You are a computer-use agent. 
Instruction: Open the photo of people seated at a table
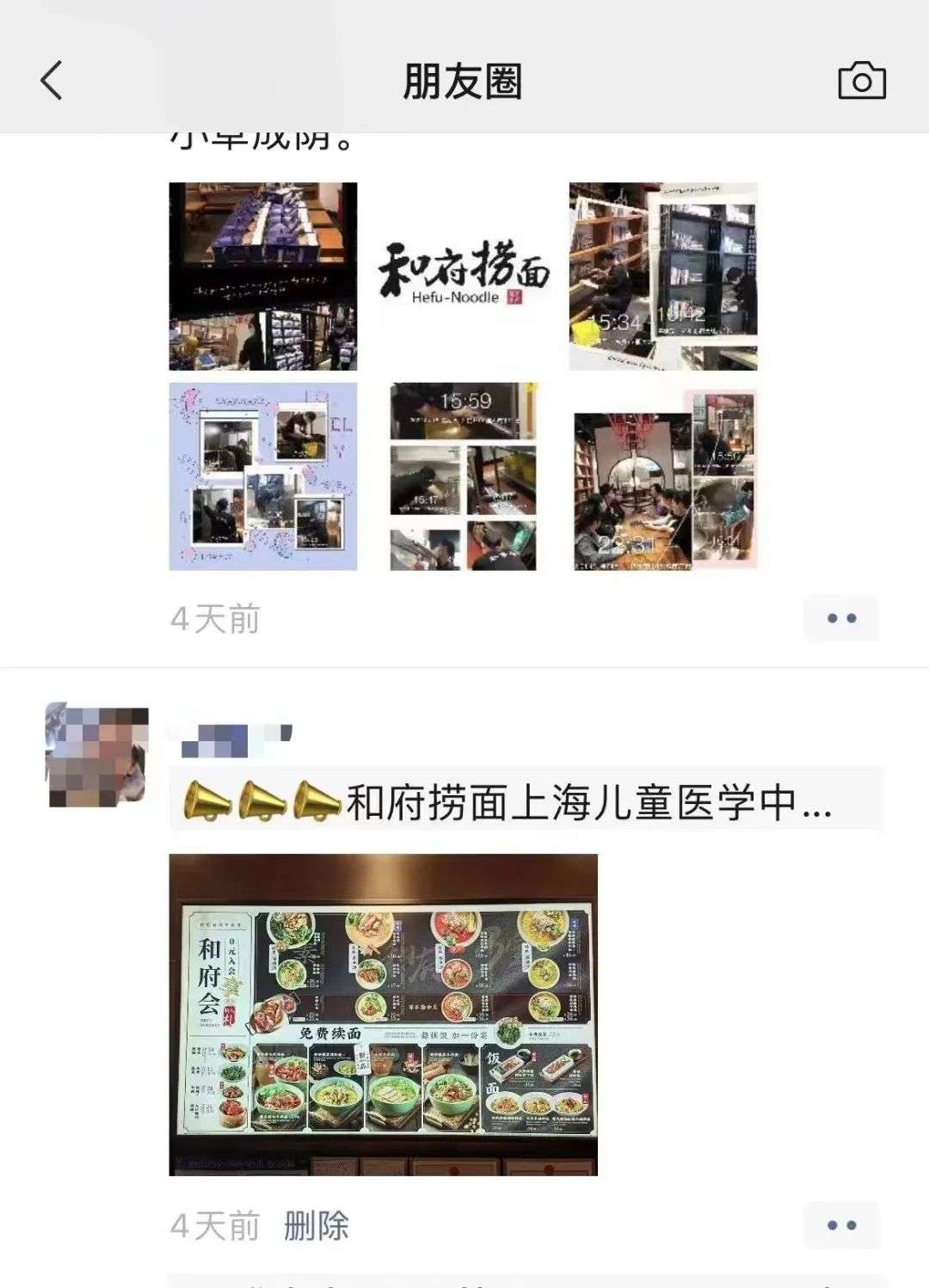(662, 476)
